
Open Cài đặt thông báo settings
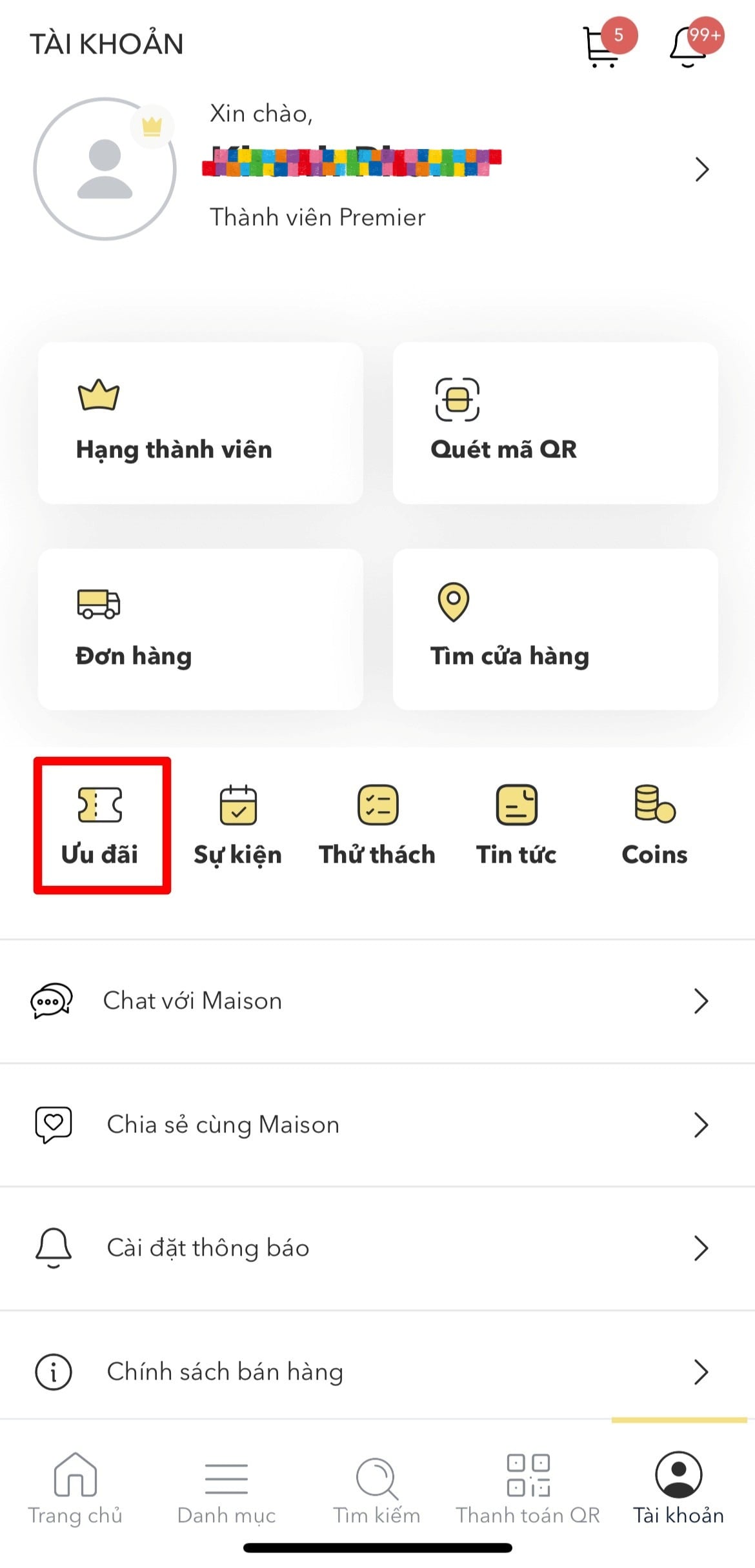click(377, 1248)
